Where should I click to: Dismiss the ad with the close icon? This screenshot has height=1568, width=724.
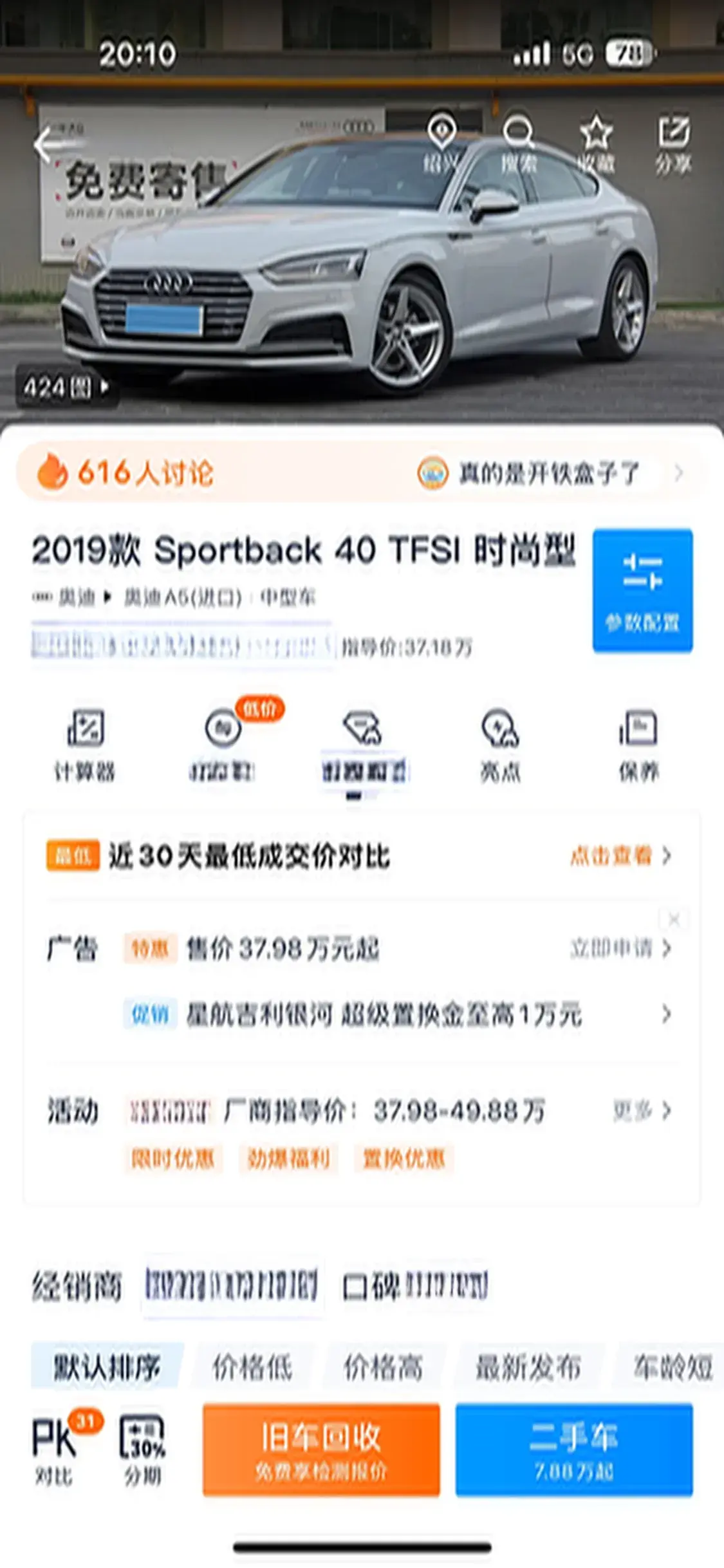coord(674,919)
